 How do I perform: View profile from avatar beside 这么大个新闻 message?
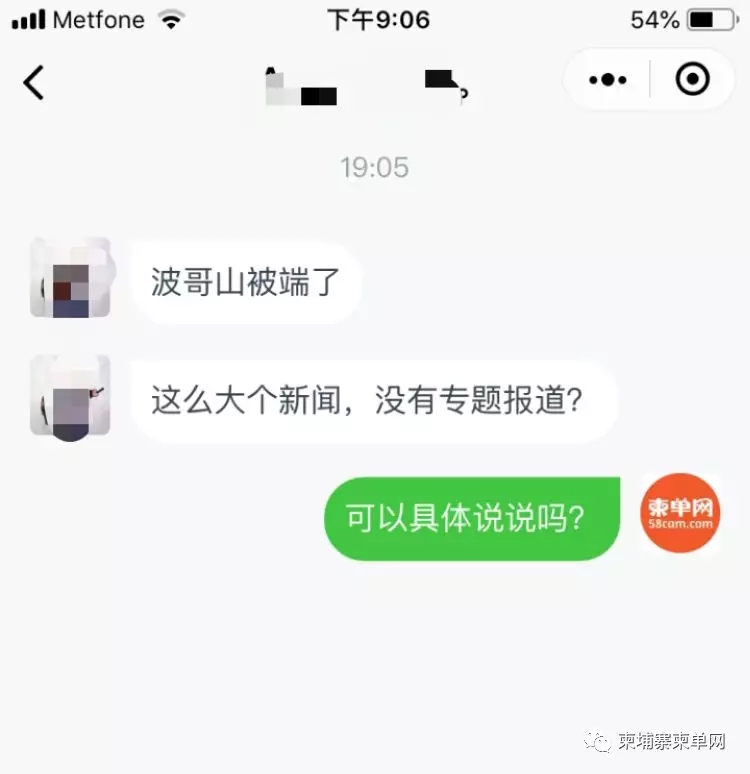(x=70, y=396)
